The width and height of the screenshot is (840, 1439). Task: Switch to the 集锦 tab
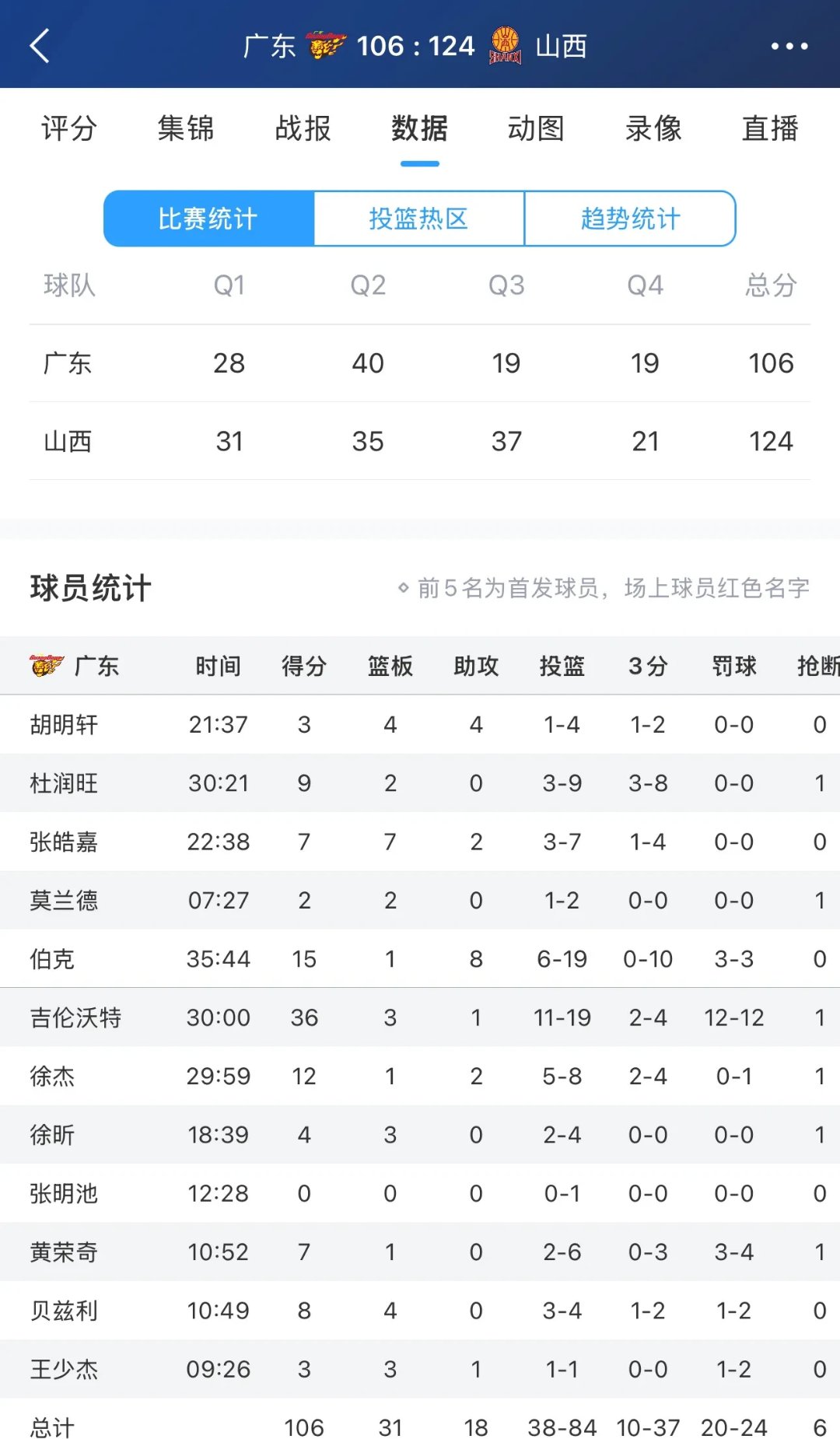tap(187, 130)
